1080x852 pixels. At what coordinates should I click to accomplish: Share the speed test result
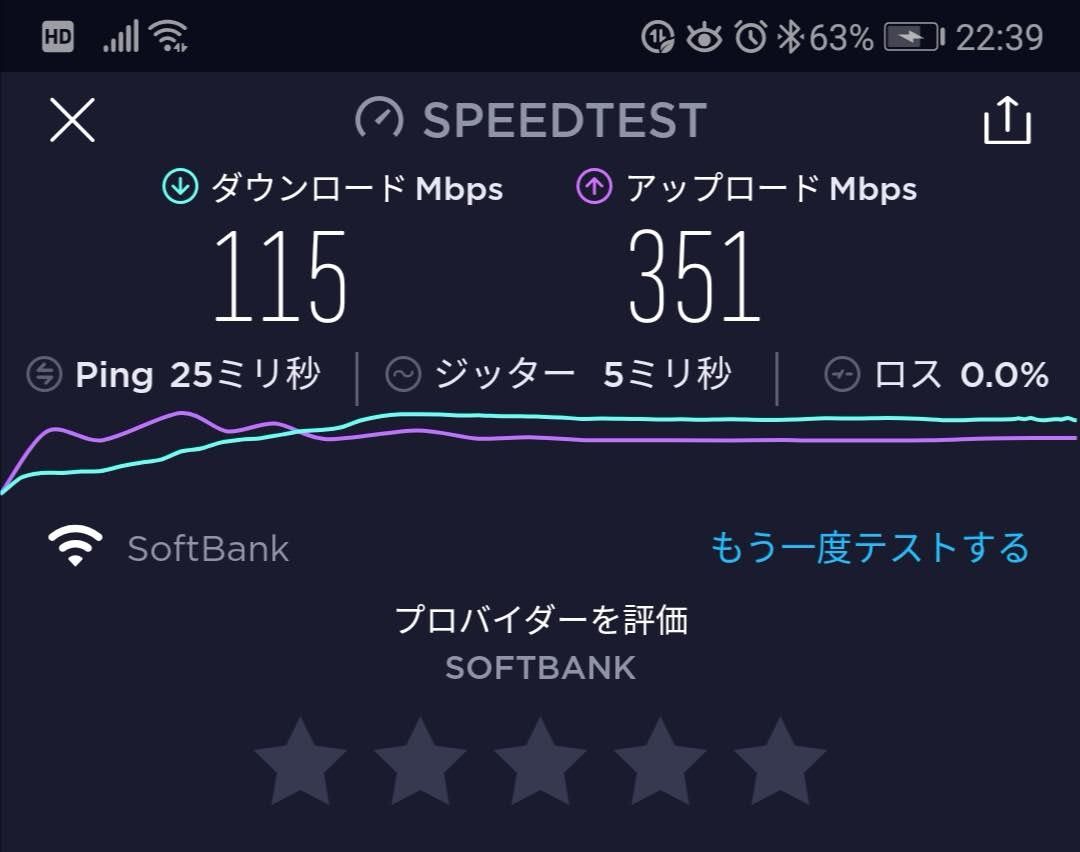point(1007,121)
